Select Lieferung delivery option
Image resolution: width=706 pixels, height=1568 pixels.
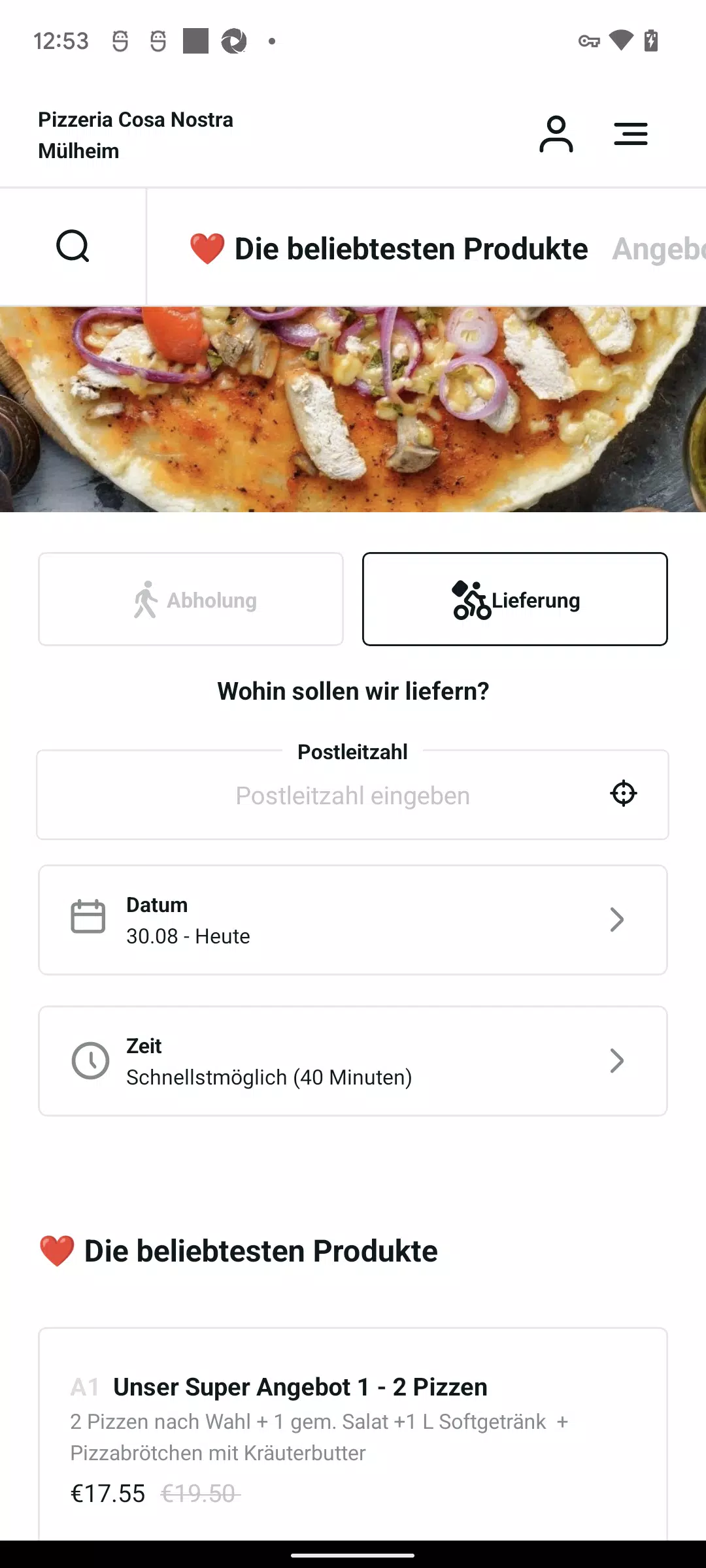[515, 599]
